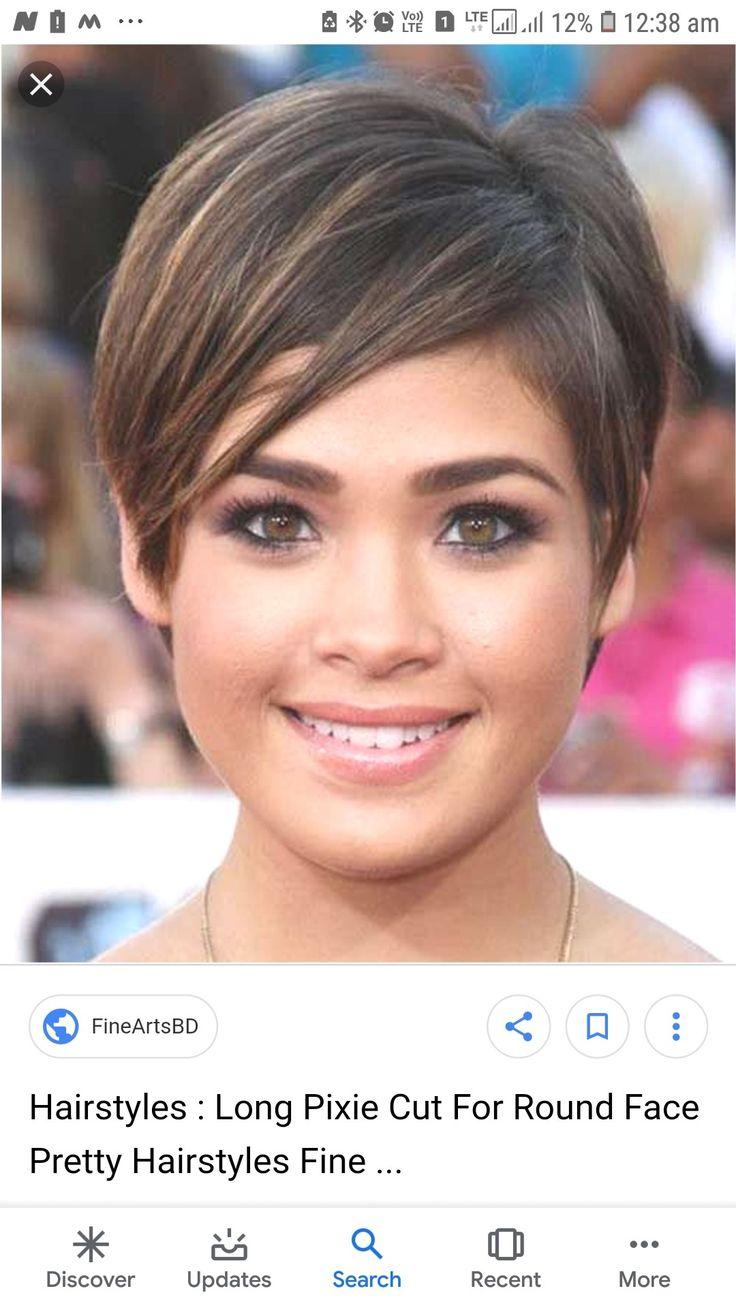
Task: Switch to the Updates tab
Action: (229, 1258)
